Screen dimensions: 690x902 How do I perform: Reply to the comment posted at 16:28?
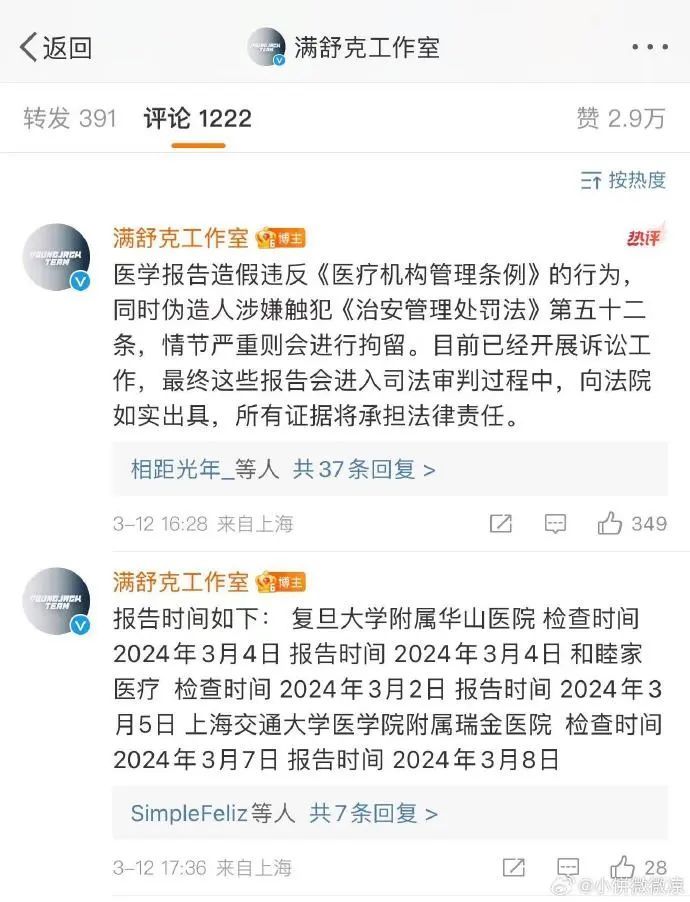[x=555, y=523]
